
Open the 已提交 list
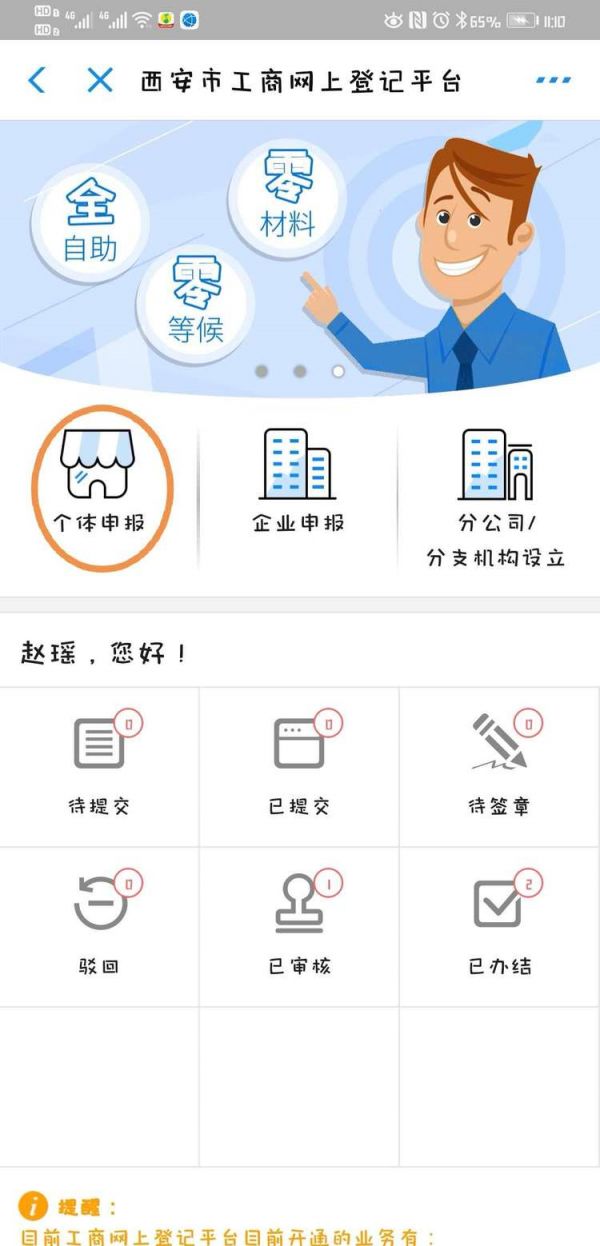[299, 765]
